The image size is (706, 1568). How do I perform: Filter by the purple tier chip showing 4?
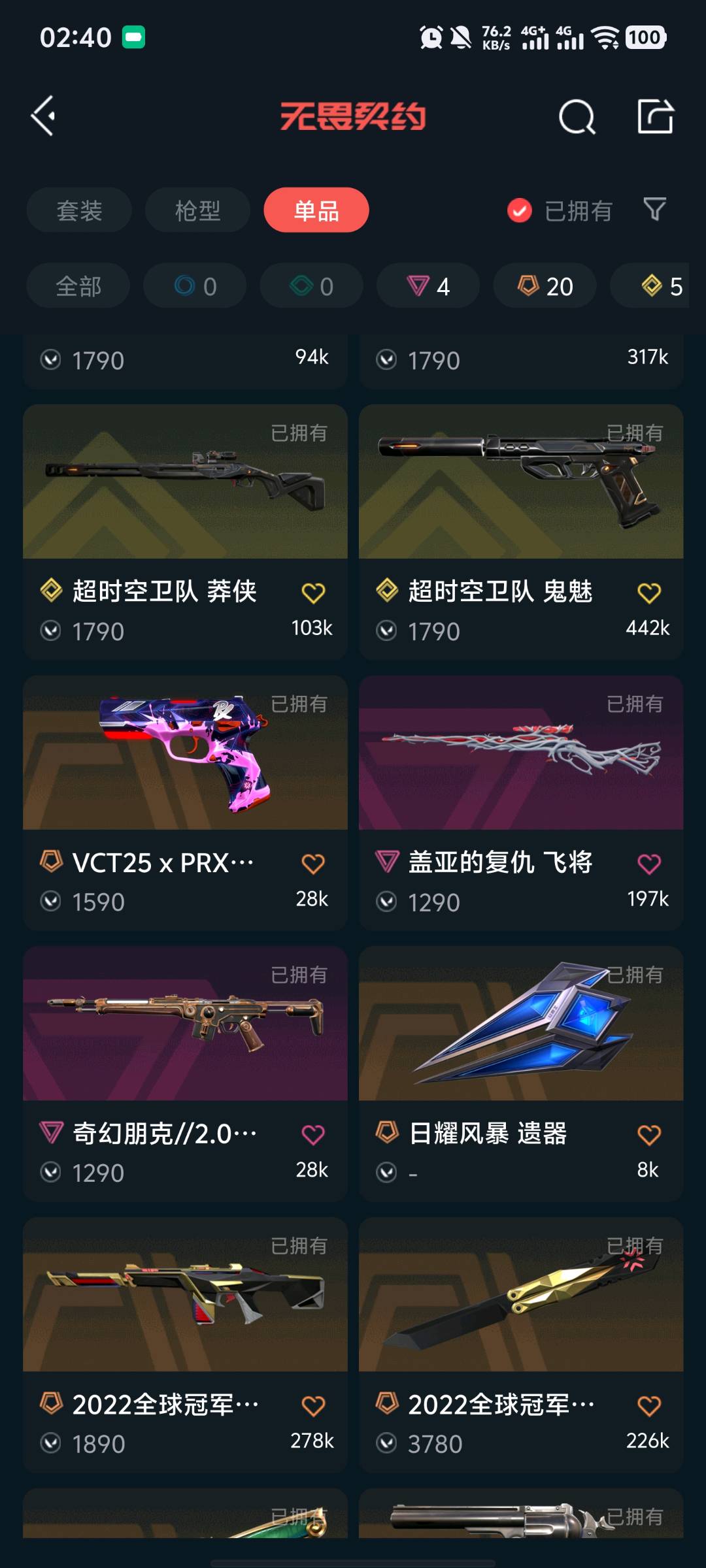(x=428, y=286)
